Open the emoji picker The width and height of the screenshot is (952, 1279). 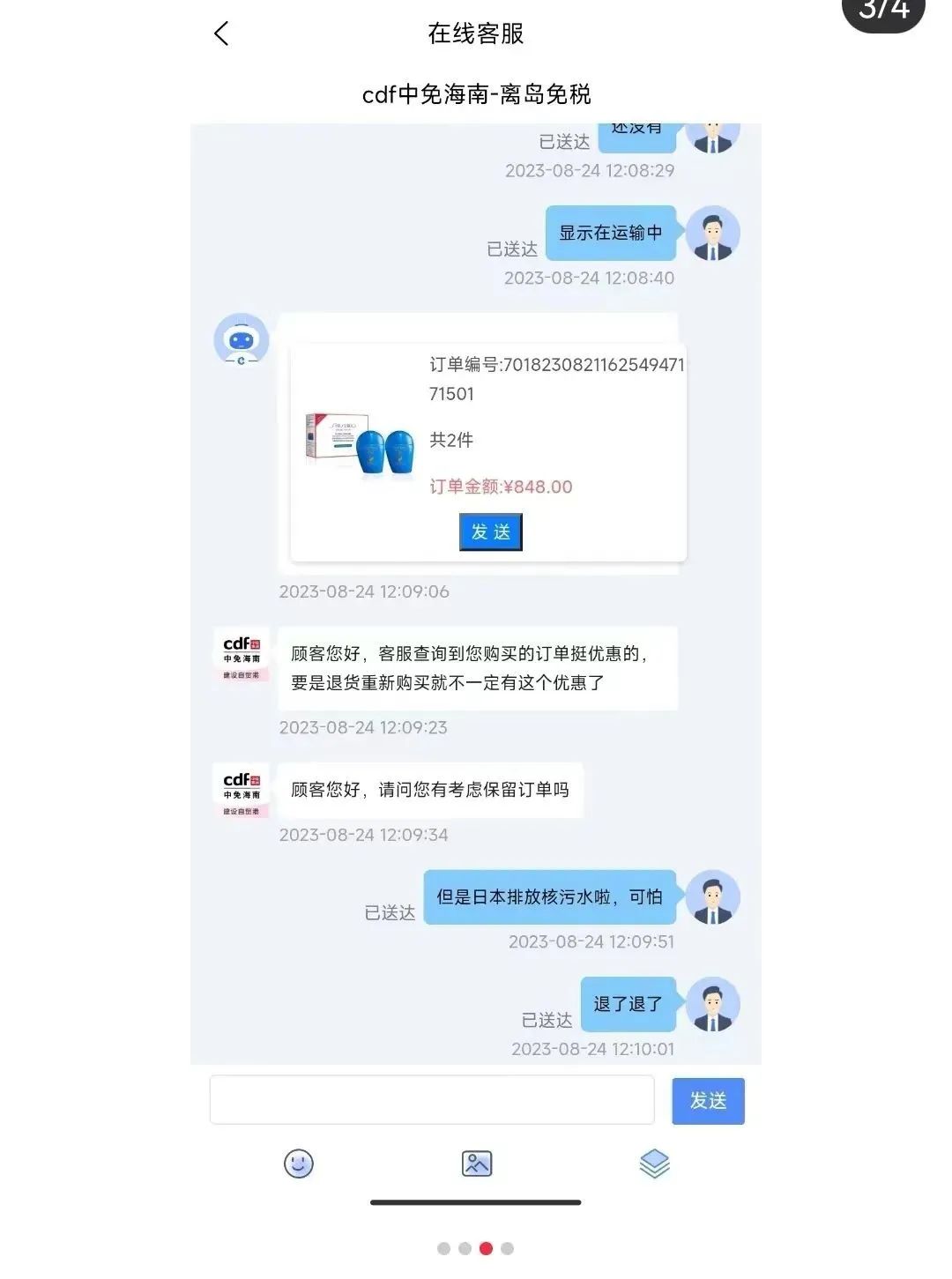pyautogui.click(x=299, y=1164)
